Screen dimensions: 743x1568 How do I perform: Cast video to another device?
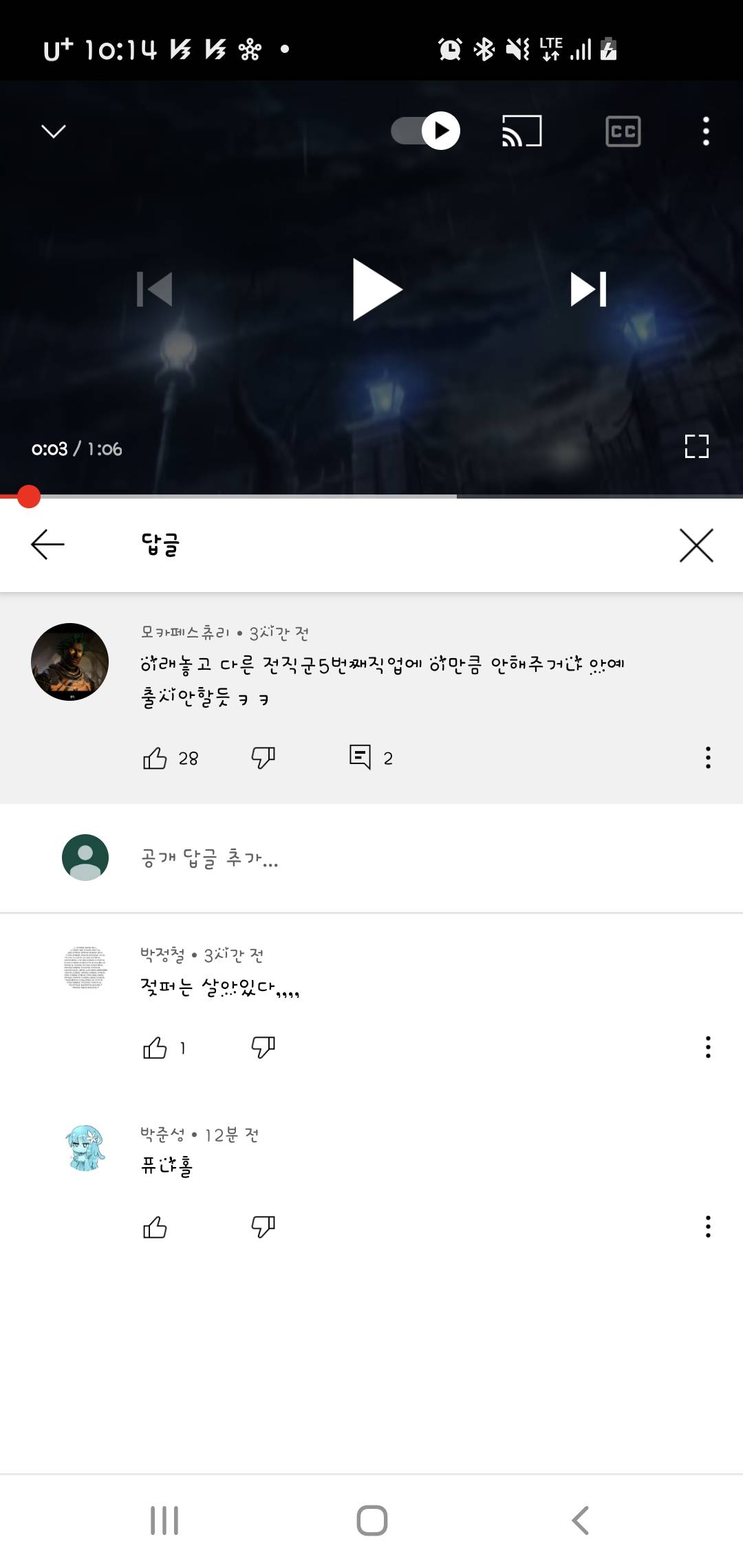point(521,131)
